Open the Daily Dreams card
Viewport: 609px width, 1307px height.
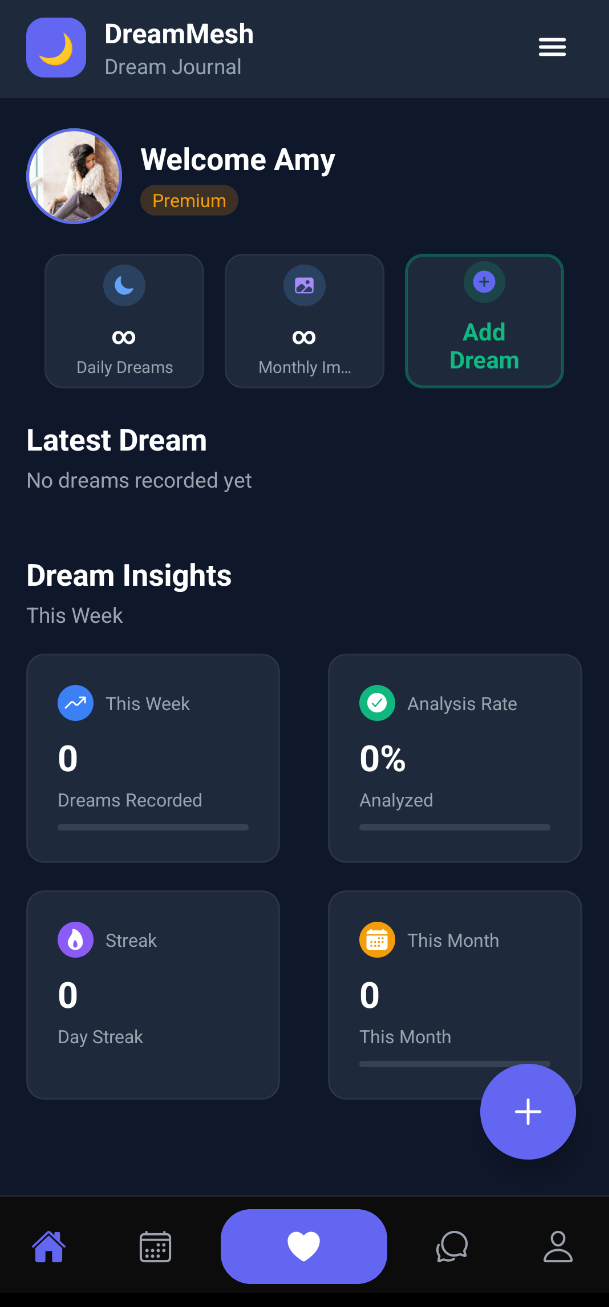click(x=124, y=321)
